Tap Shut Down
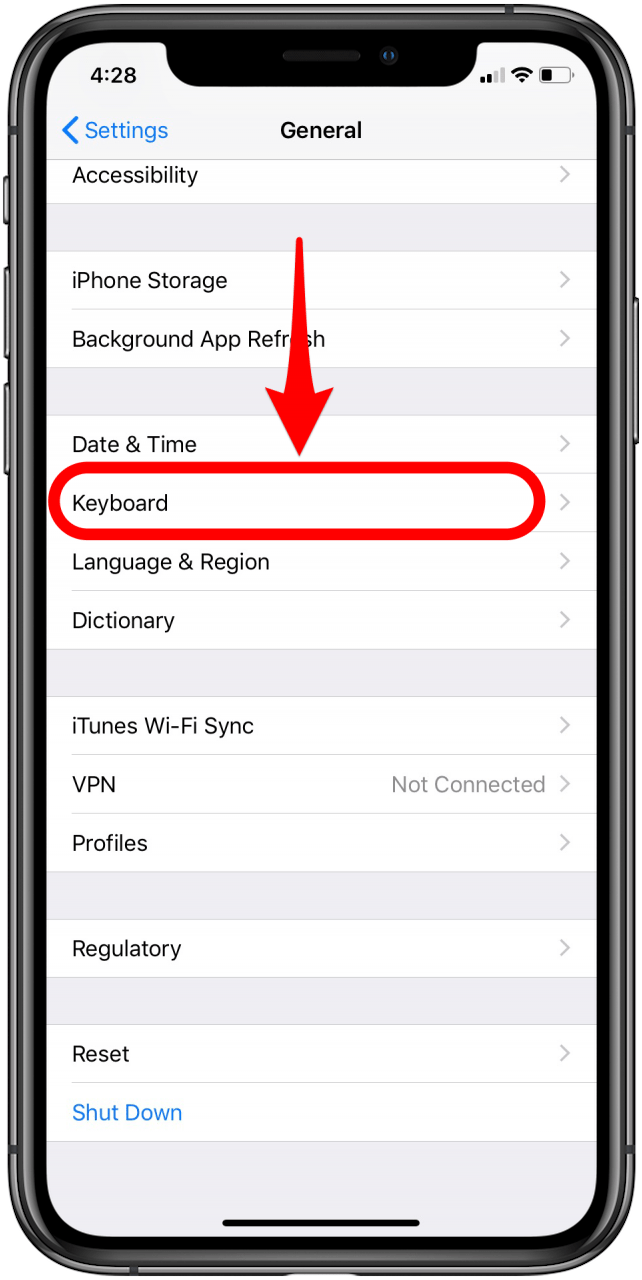Image resolution: width=642 pixels, height=1280 pixels. [127, 1113]
